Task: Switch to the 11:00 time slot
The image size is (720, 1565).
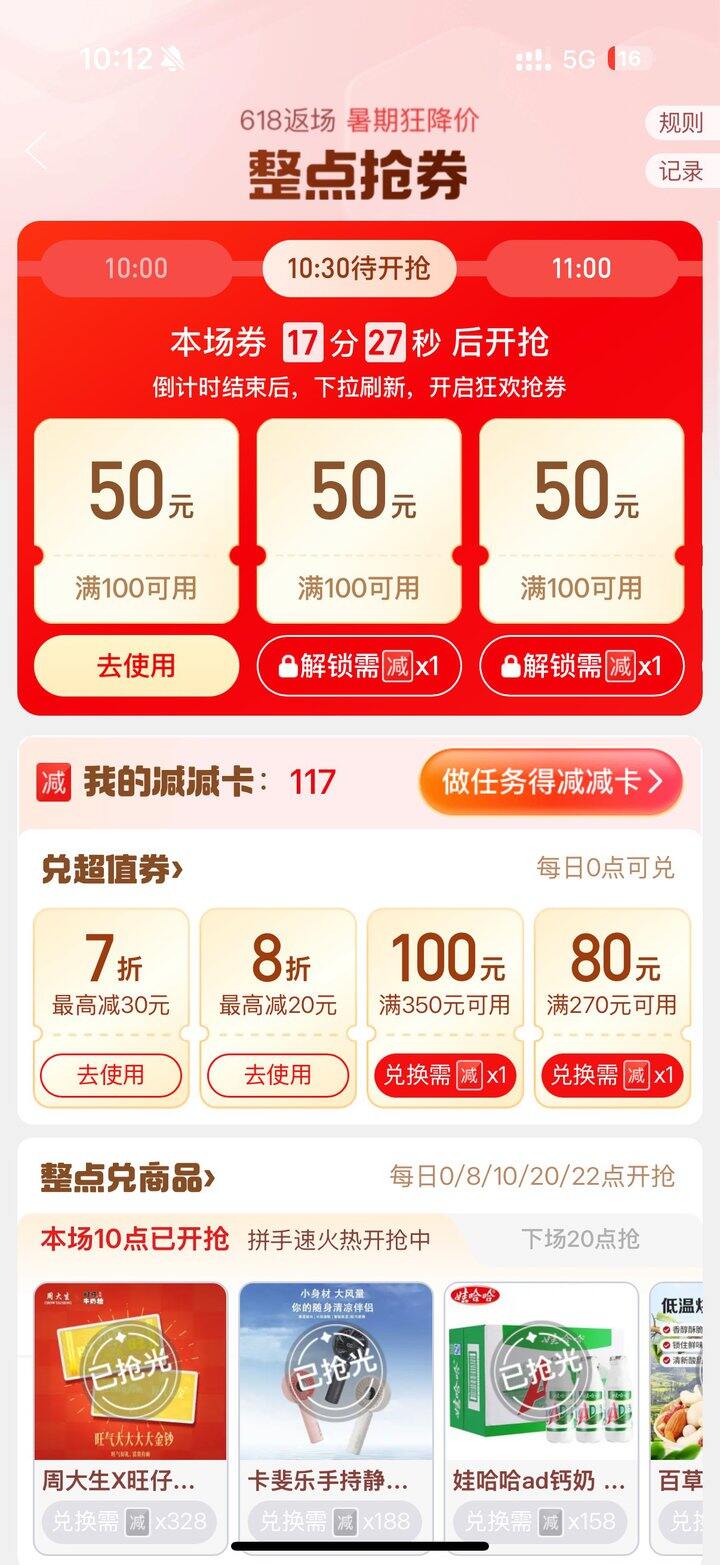Action: tap(581, 268)
